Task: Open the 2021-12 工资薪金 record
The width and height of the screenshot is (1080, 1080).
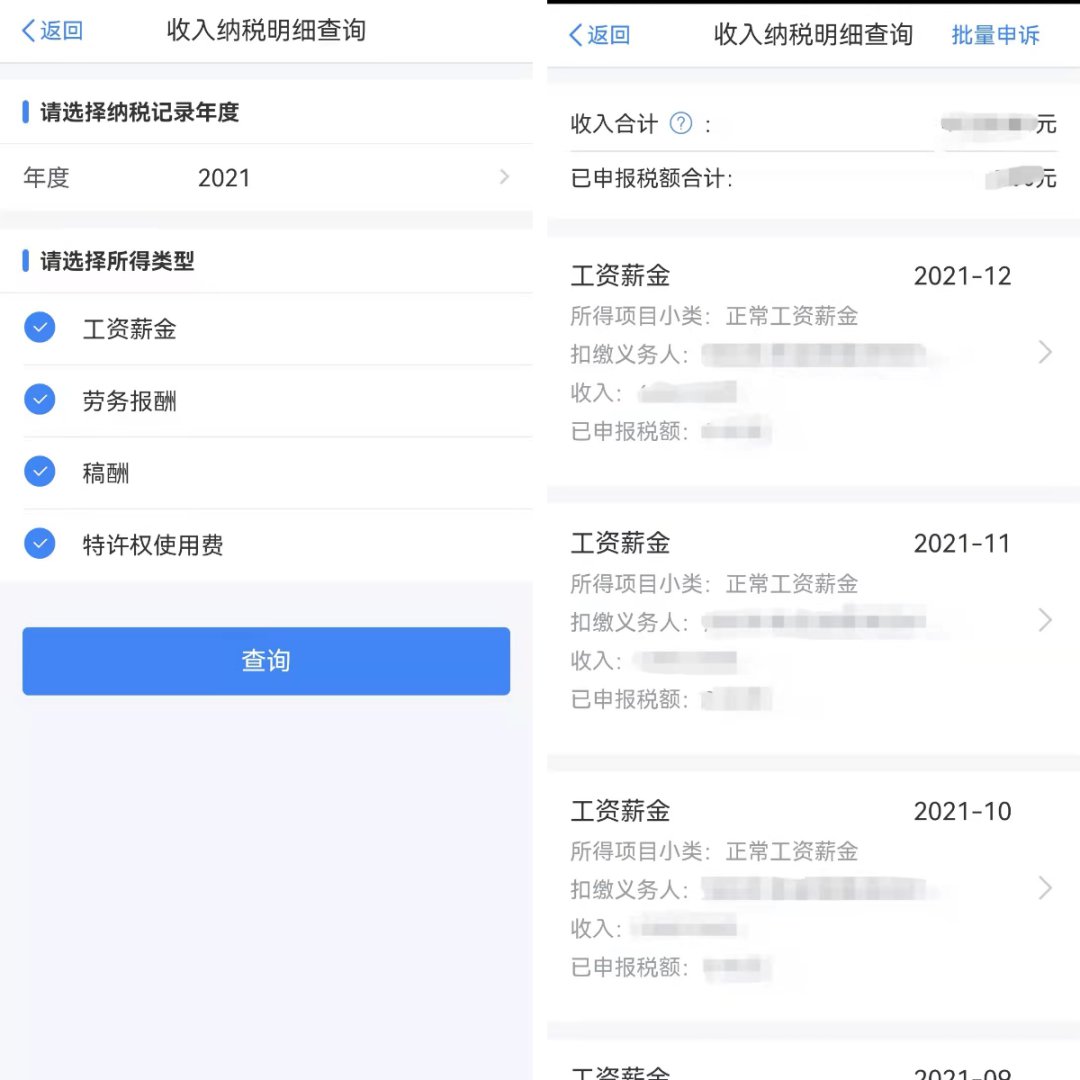Action: (x=810, y=353)
